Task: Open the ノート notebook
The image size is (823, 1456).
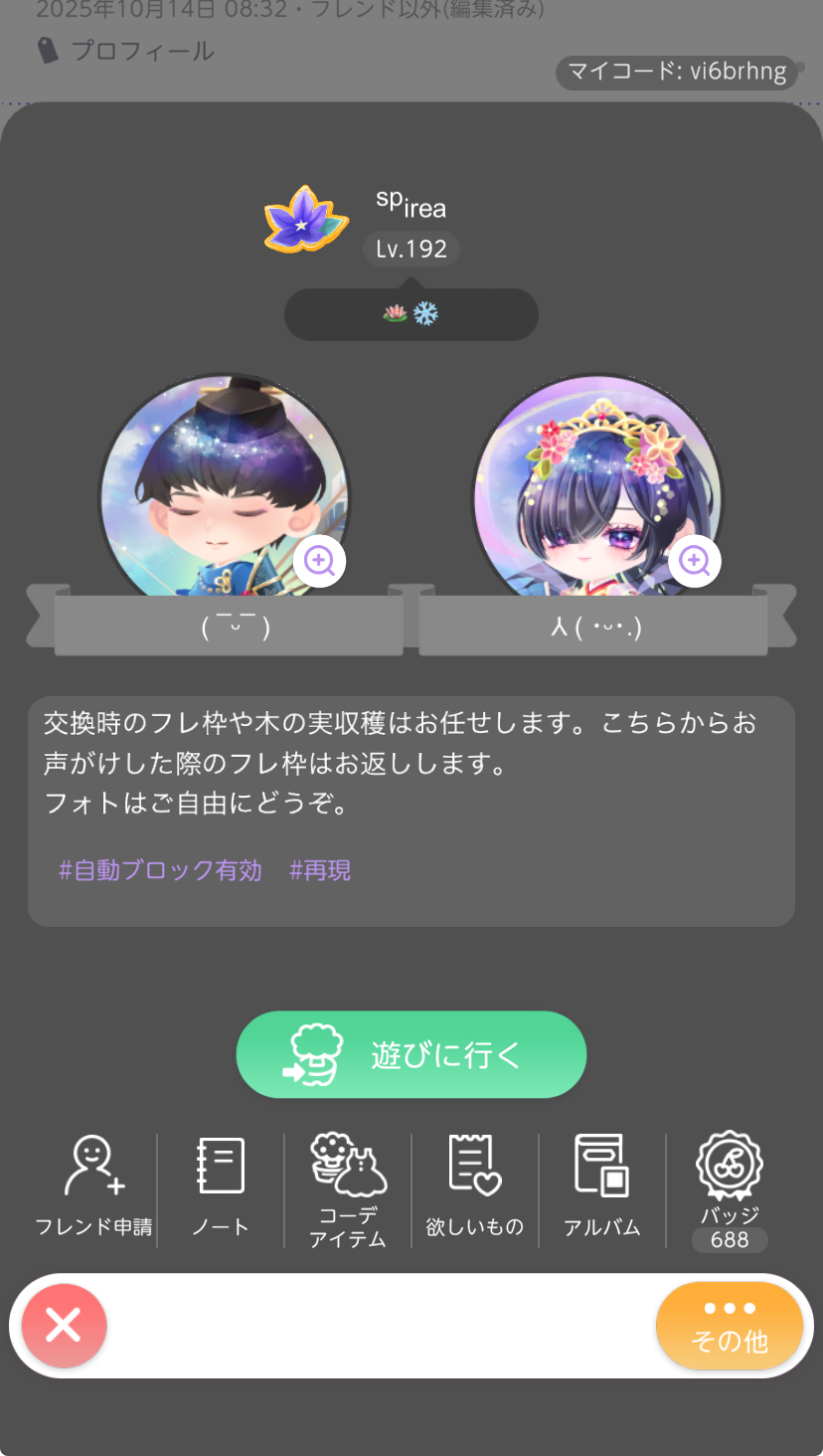Action: (220, 1188)
